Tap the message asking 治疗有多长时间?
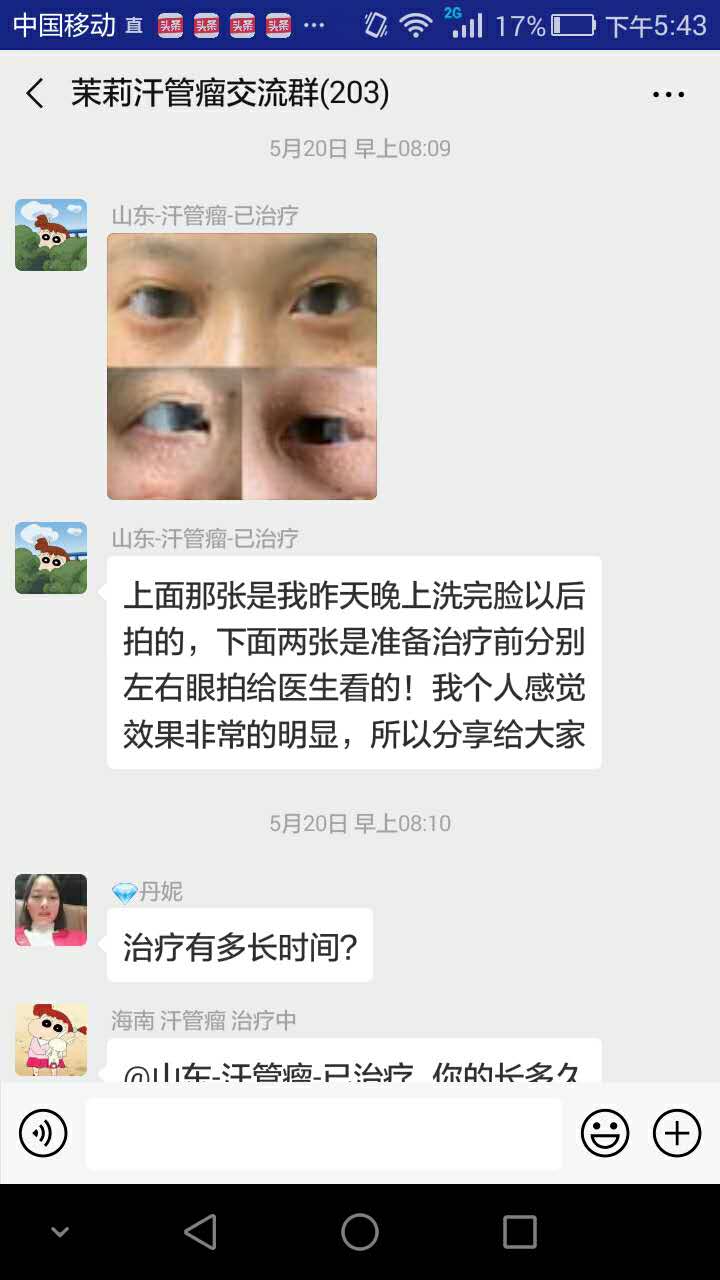The height and width of the screenshot is (1280, 720). (x=238, y=944)
